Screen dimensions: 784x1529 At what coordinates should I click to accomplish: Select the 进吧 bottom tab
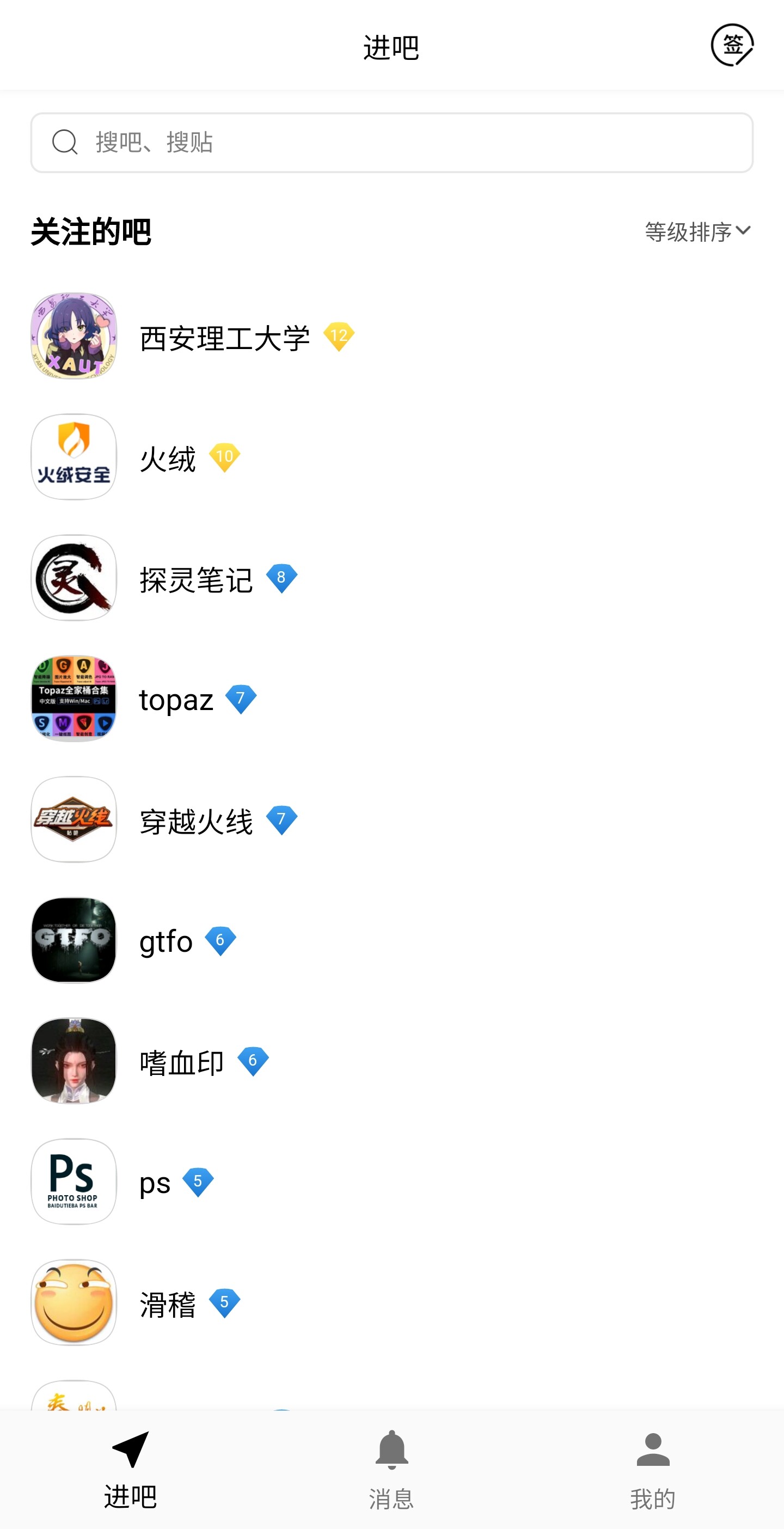pos(131,1469)
